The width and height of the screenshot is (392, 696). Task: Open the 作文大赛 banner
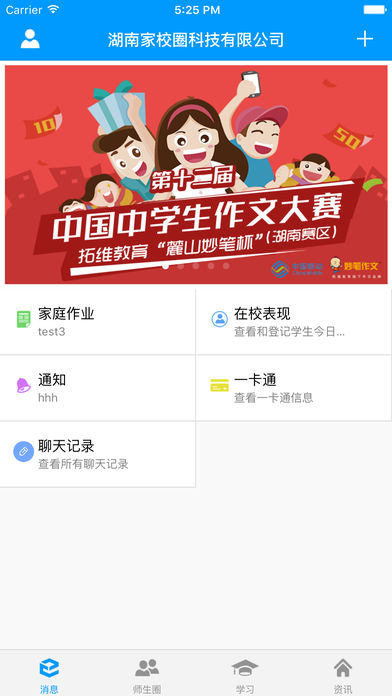[x=196, y=174]
